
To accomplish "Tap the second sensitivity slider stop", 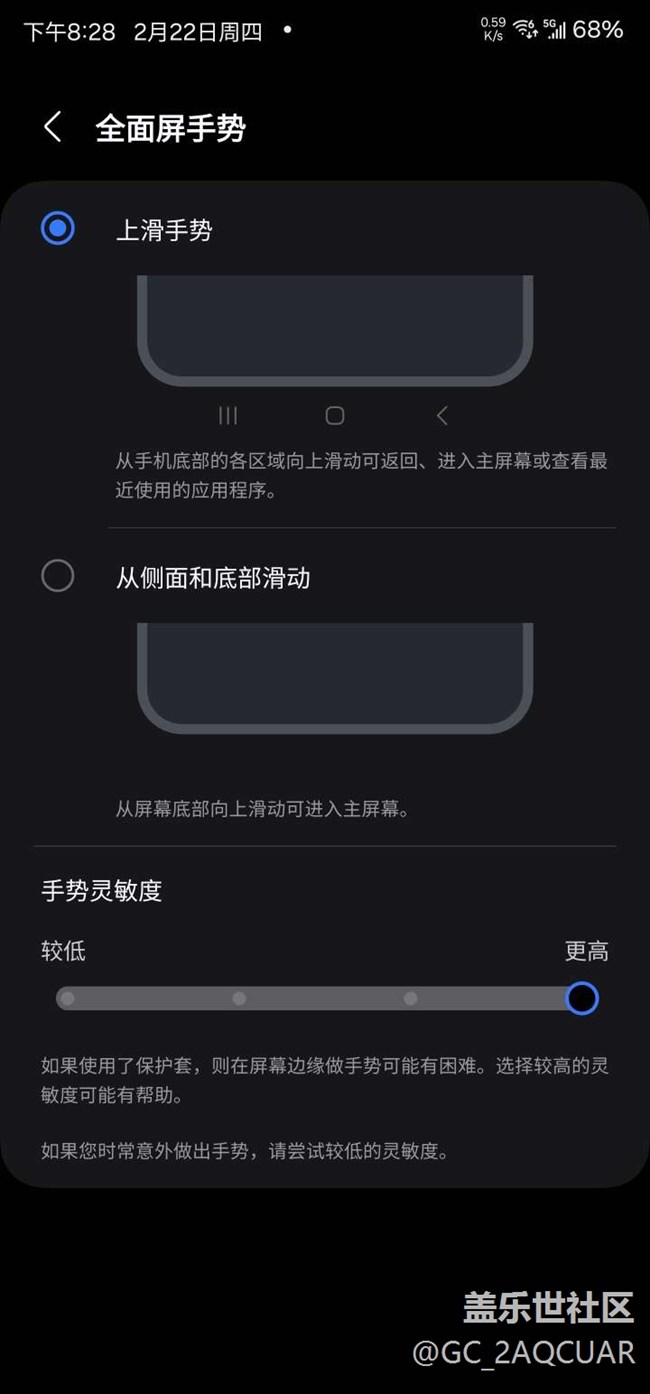I will point(239,998).
